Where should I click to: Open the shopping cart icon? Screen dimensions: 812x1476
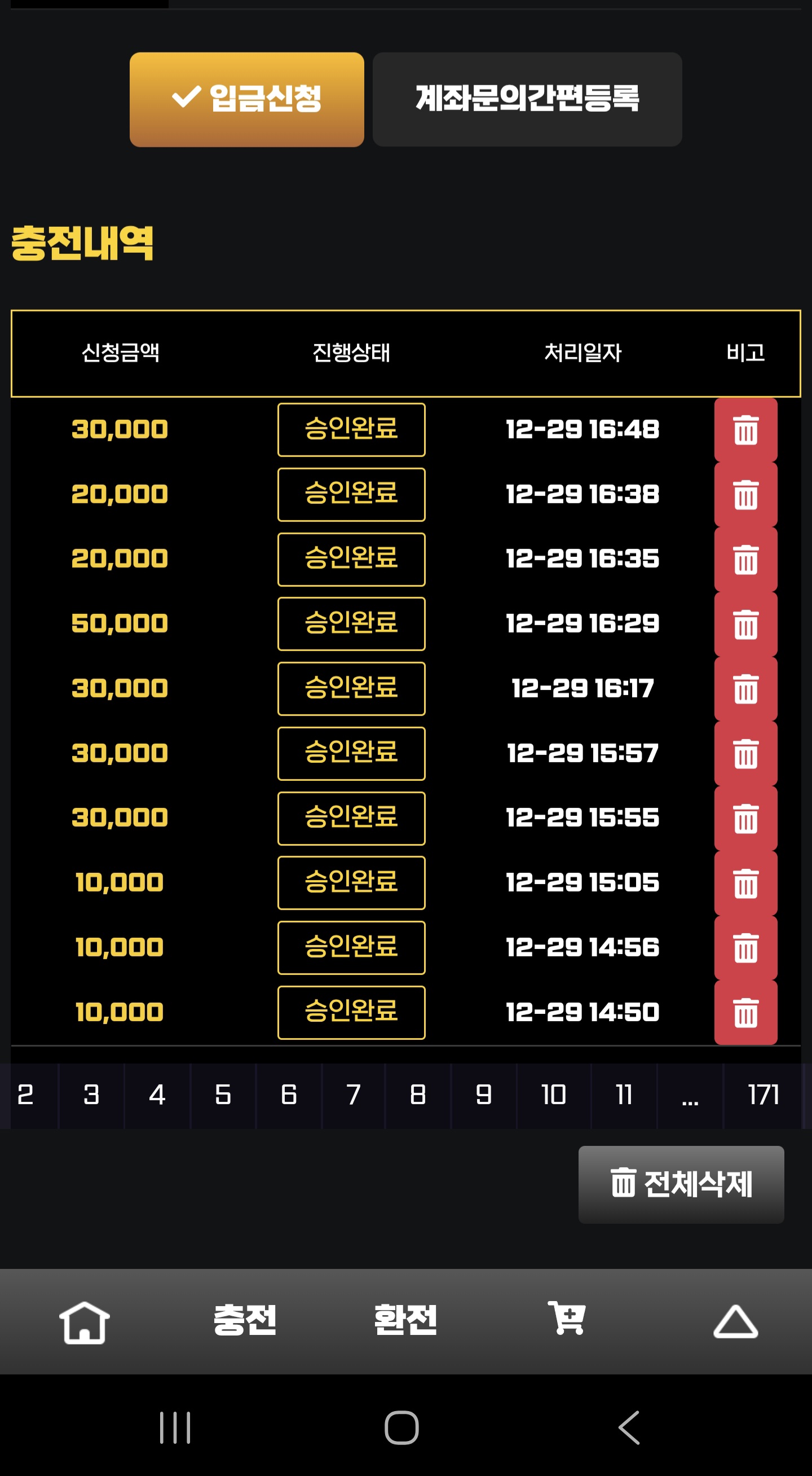(567, 1319)
